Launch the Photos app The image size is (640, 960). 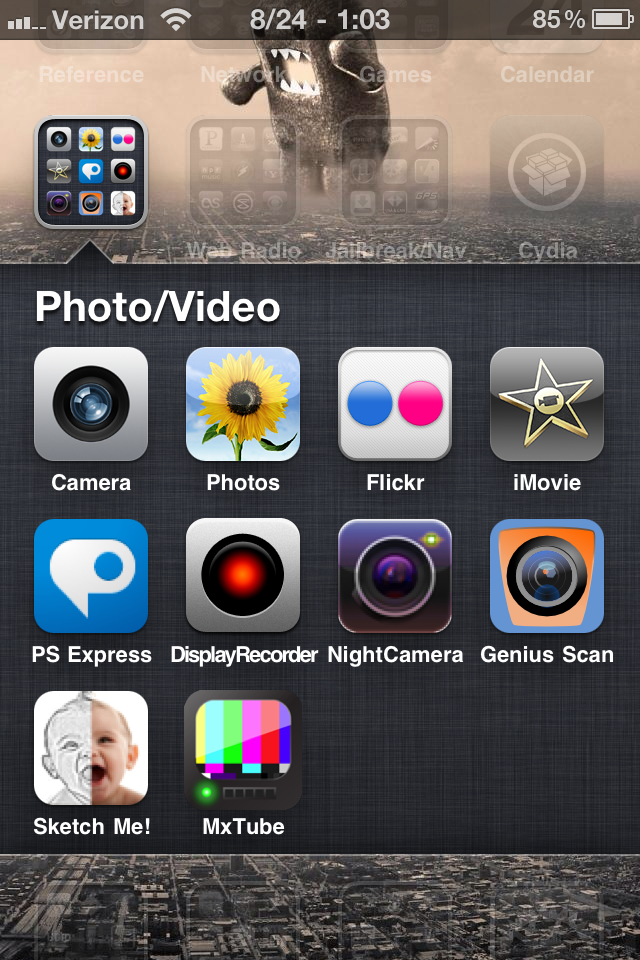[x=243, y=404]
